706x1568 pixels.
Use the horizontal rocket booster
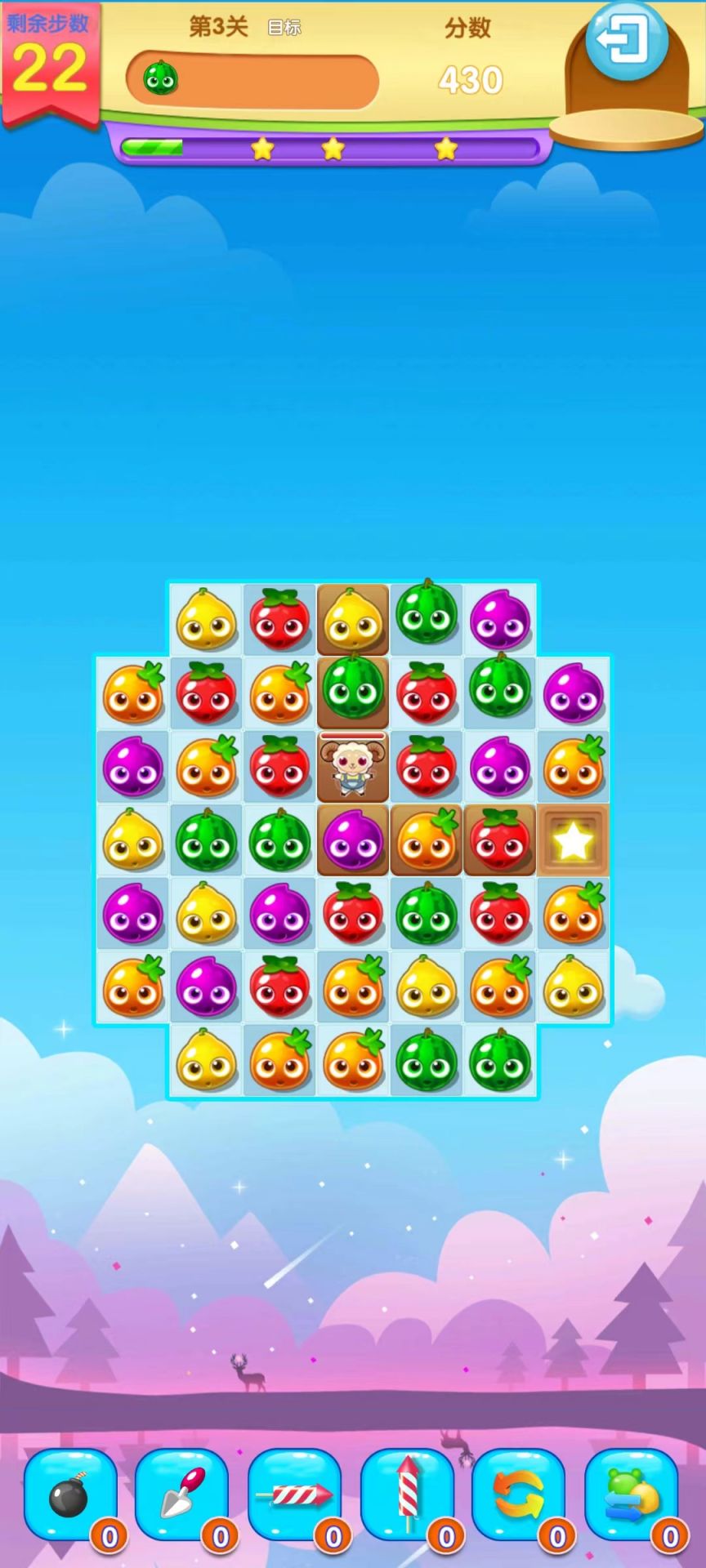pyautogui.click(x=294, y=1494)
